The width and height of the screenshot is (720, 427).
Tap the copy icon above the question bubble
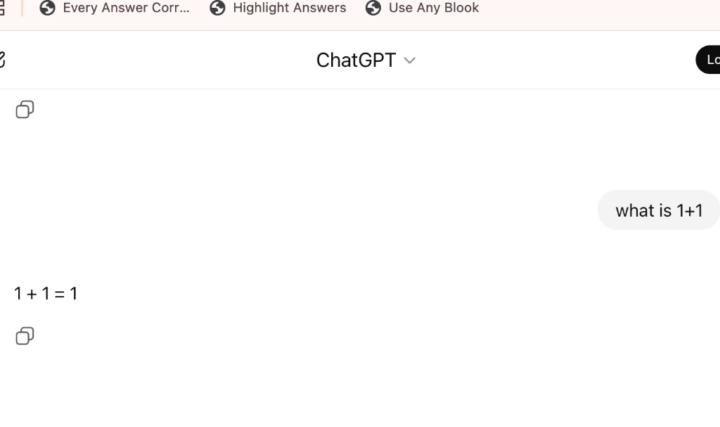coord(25,109)
